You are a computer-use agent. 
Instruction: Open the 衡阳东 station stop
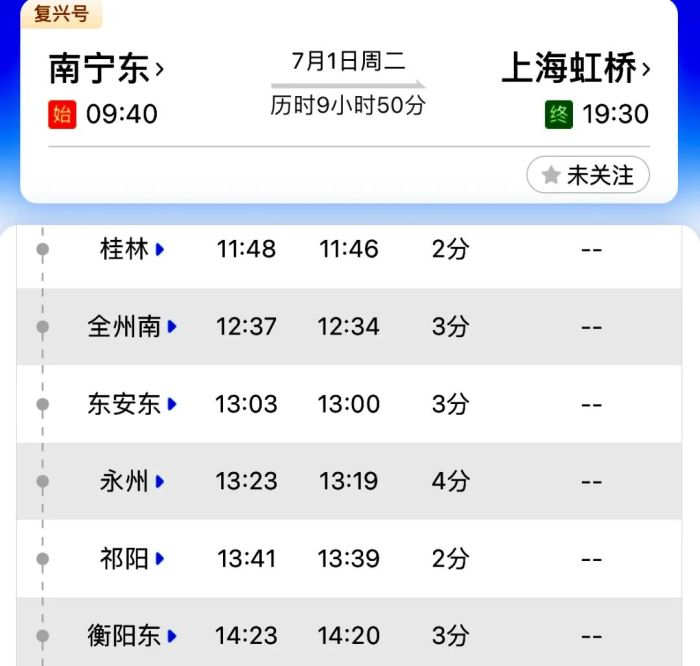pos(132,635)
